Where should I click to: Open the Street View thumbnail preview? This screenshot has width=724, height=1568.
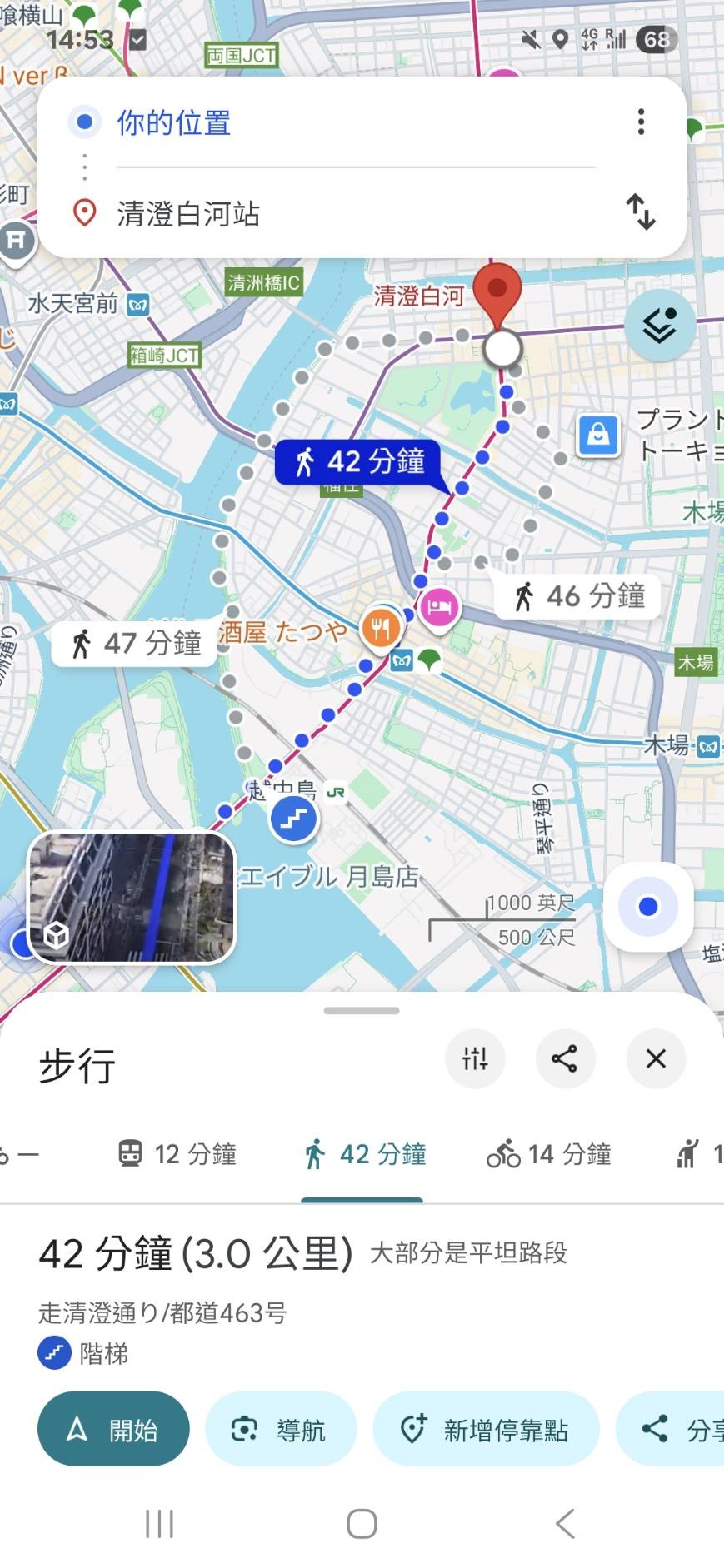tap(132, 898)
